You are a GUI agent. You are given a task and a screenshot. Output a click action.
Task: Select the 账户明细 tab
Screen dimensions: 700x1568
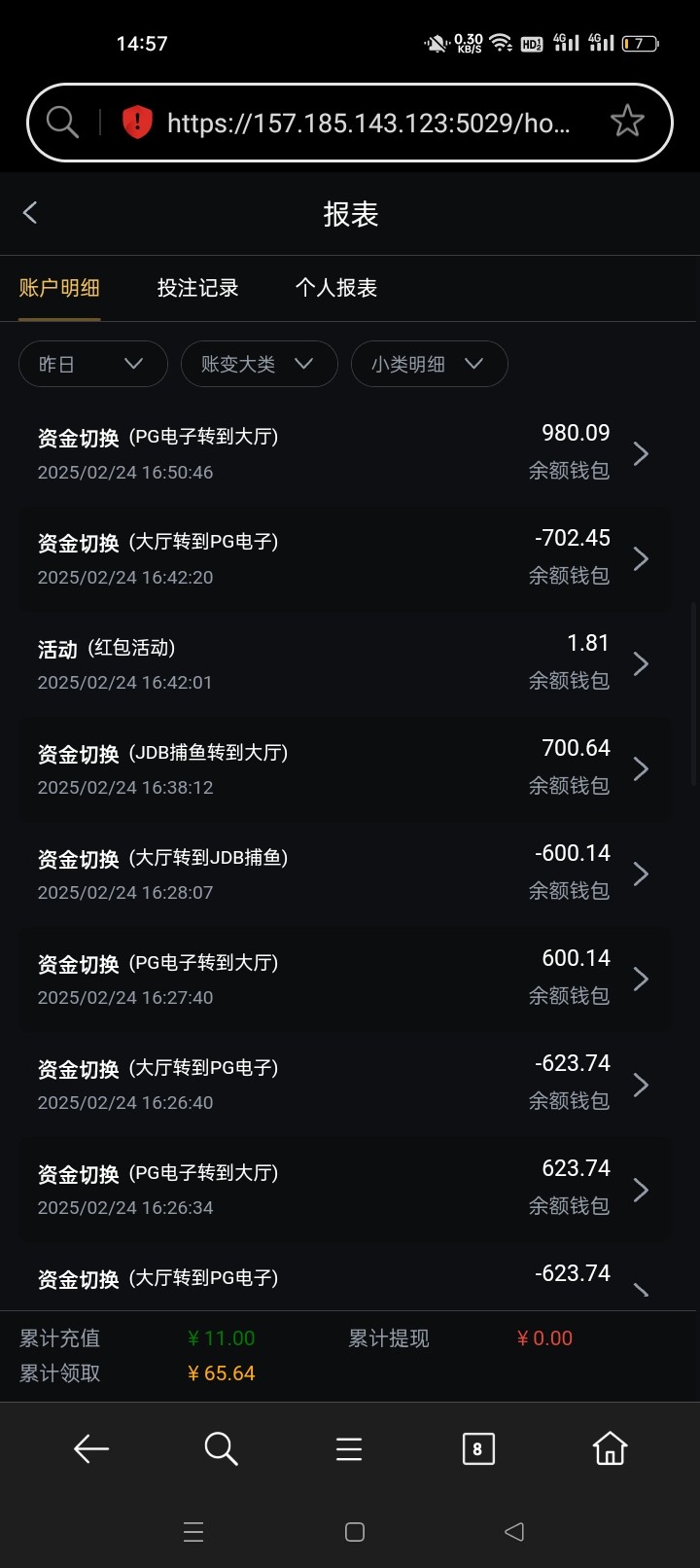[59, 288]
